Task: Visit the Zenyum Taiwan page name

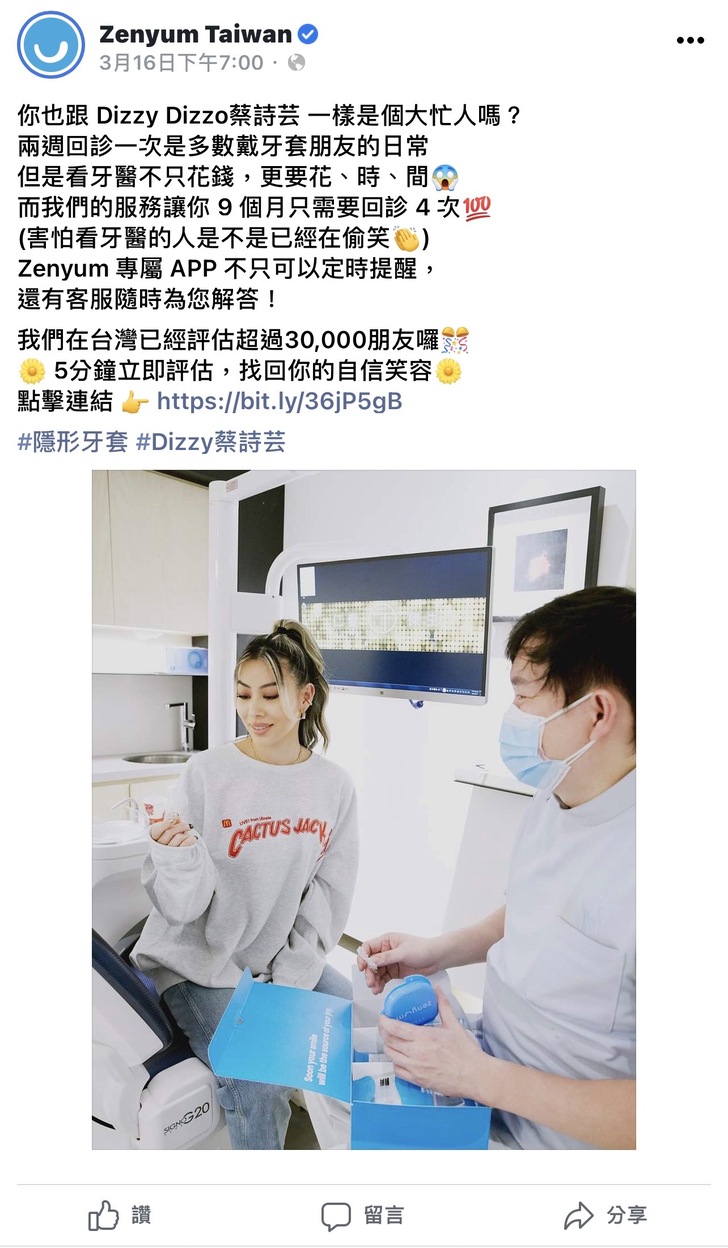Action: 195,33
